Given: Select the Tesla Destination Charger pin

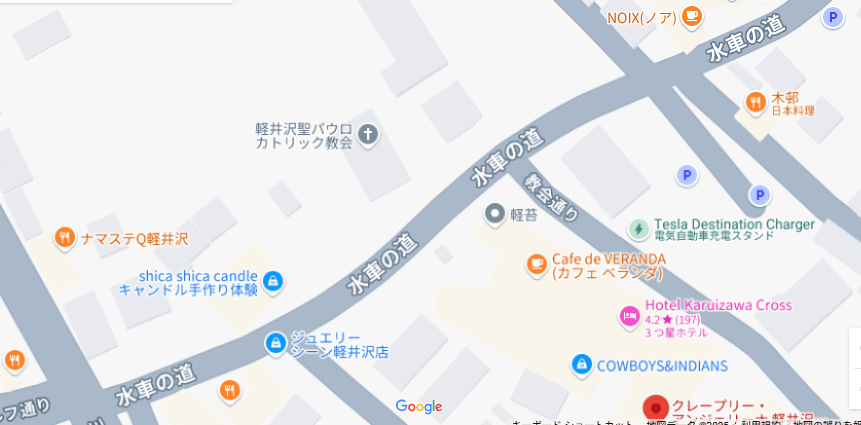Looking at the screenshot, I should [639, 229].
